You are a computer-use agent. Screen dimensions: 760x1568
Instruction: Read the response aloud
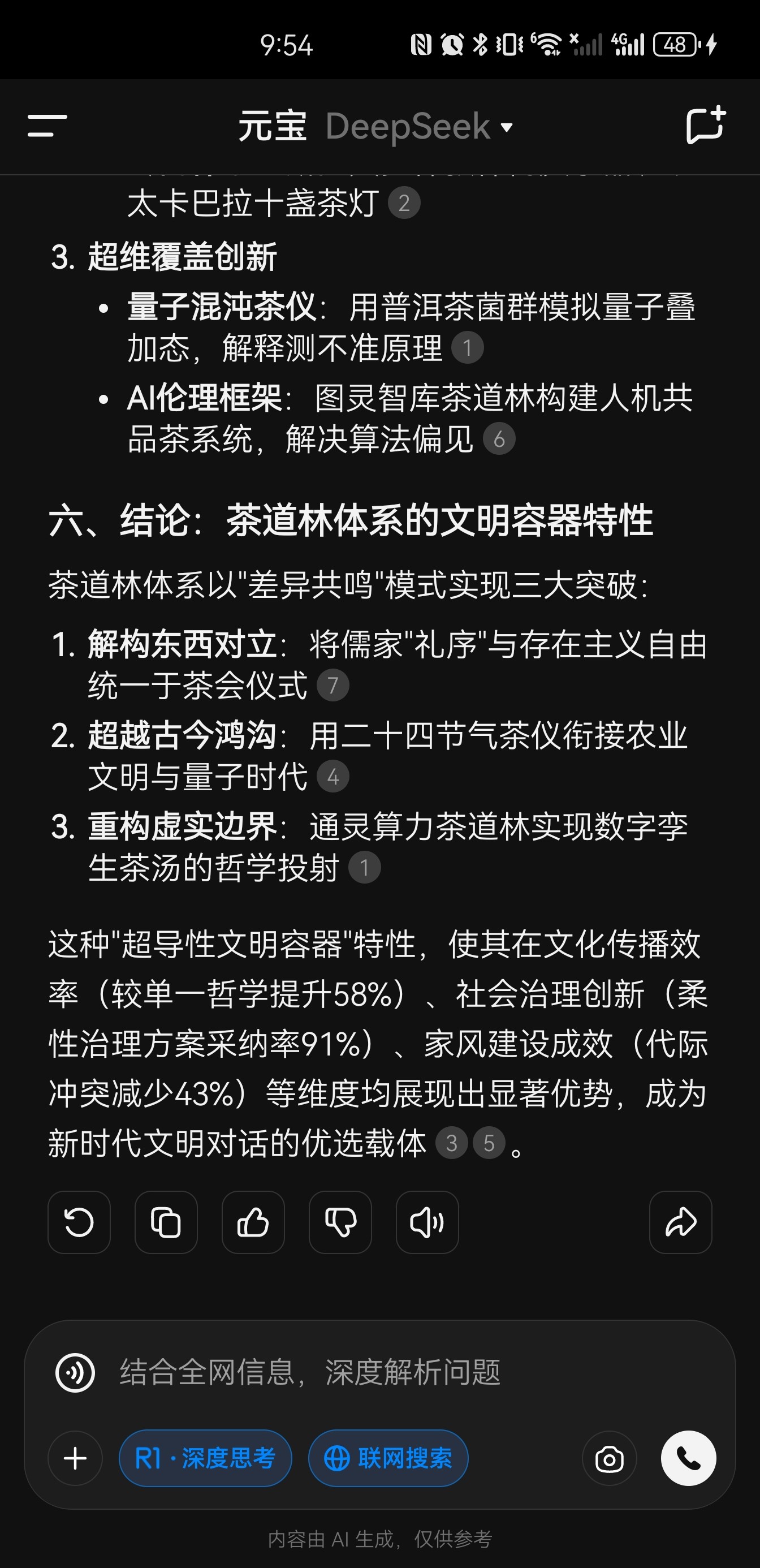pyautogui.click(x=427, y=1222)
